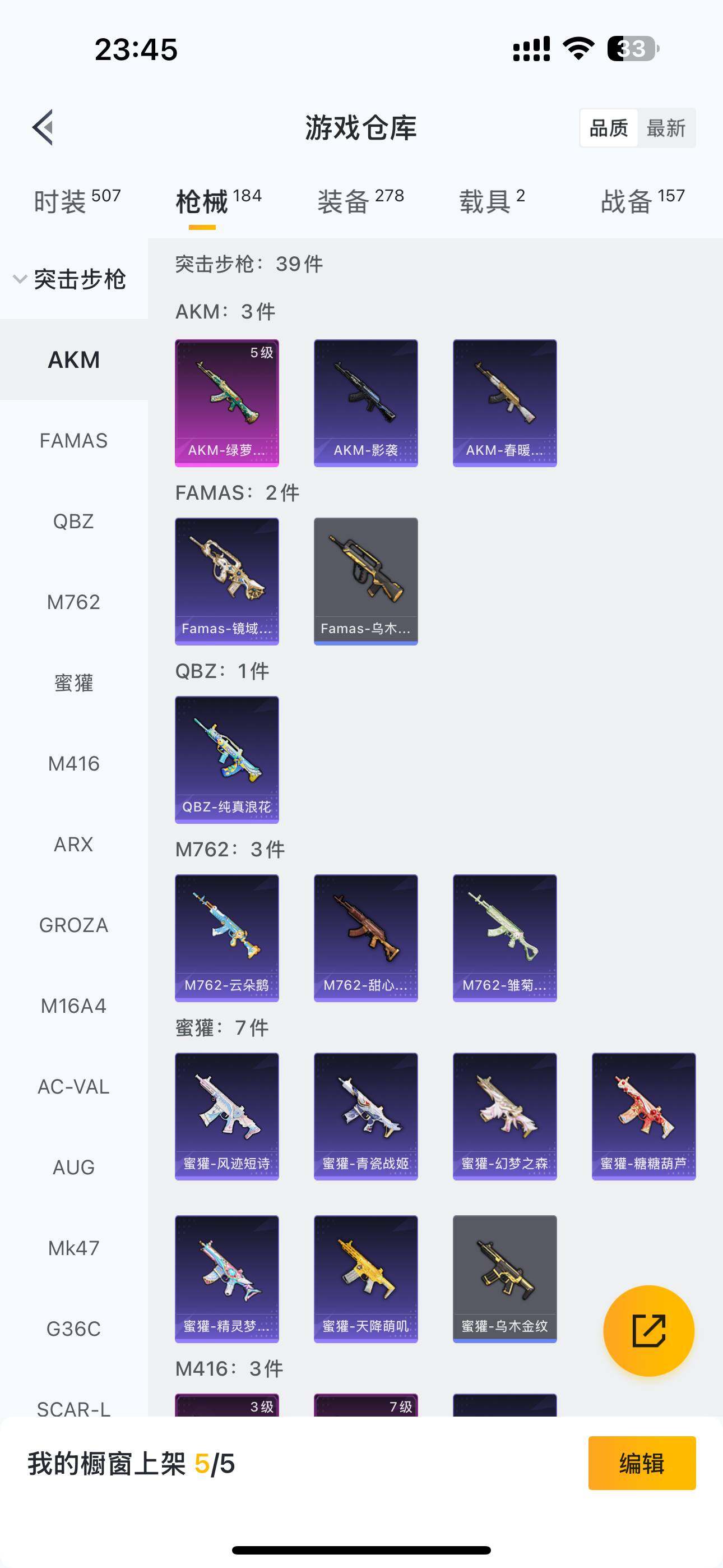The width and height of the screenshot is (723, 1568).
Task: Open the 蜜獾-天降萌叽 skin
Action: [x=366, y=1279]
